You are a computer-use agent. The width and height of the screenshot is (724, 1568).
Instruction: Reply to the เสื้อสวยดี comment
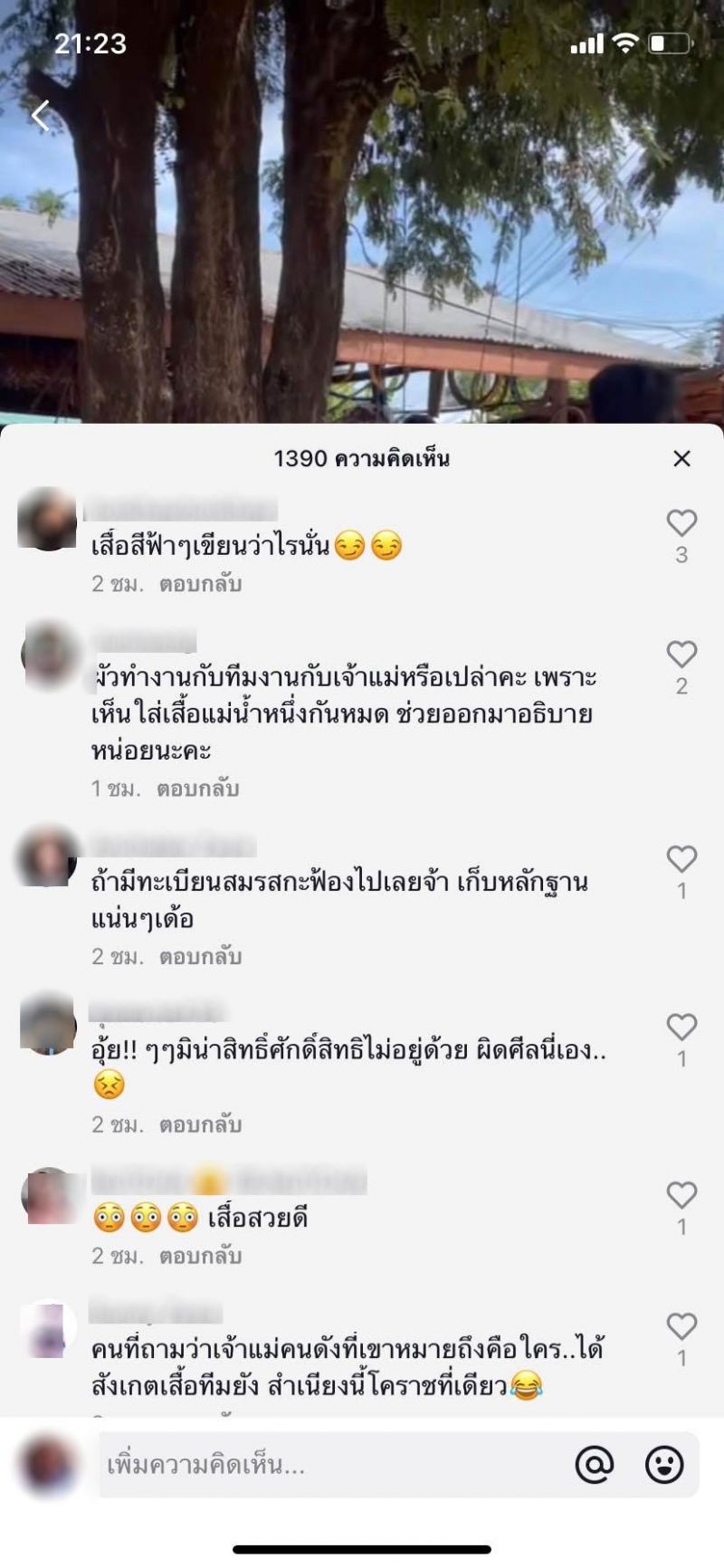click(200, 1256)
